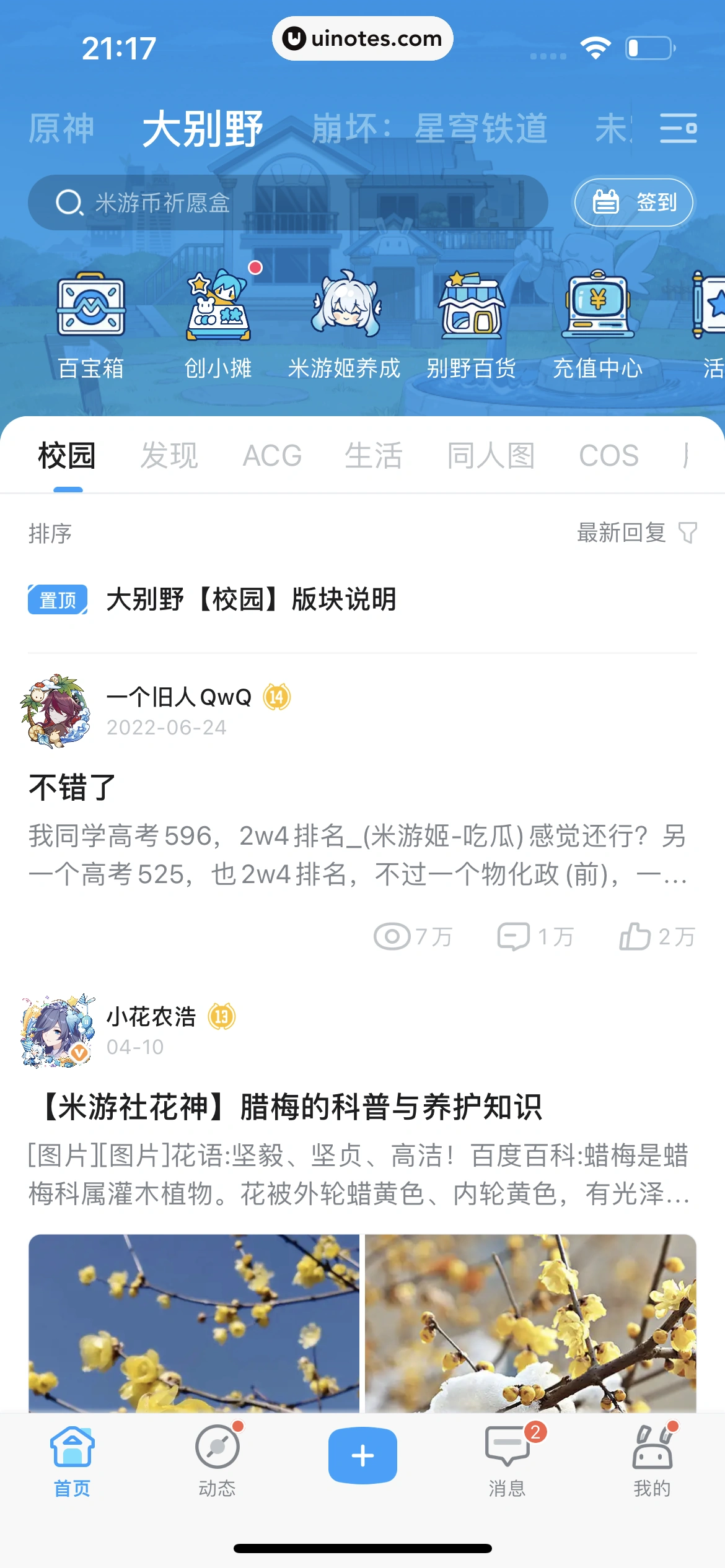The width and height of the screenshot is (725, 1568).
Task: Switch to the 动态 tab in bottom bar
Action: [x=217, y=1471]
